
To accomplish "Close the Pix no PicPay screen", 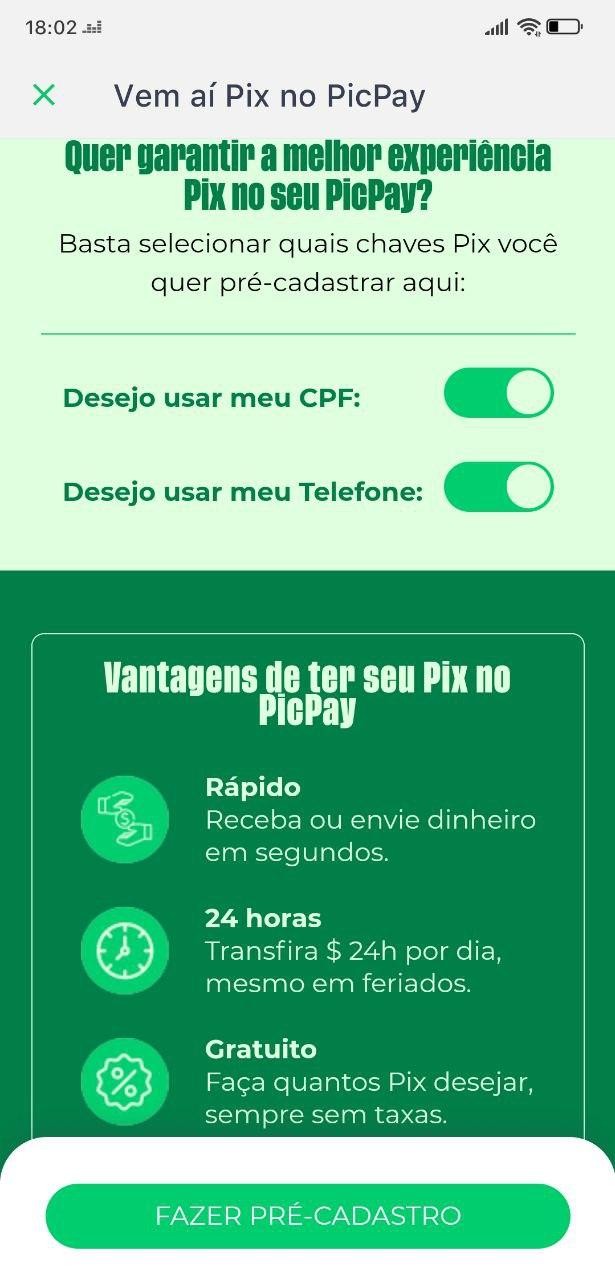I will pos(44,95).
